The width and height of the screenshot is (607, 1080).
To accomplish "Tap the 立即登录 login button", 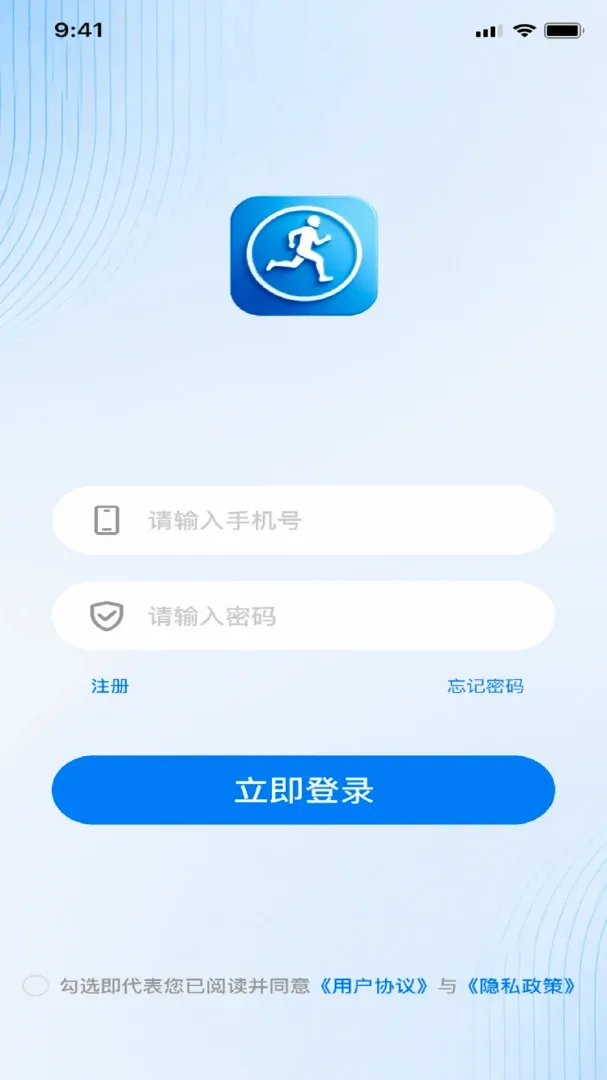I will 303,790.
